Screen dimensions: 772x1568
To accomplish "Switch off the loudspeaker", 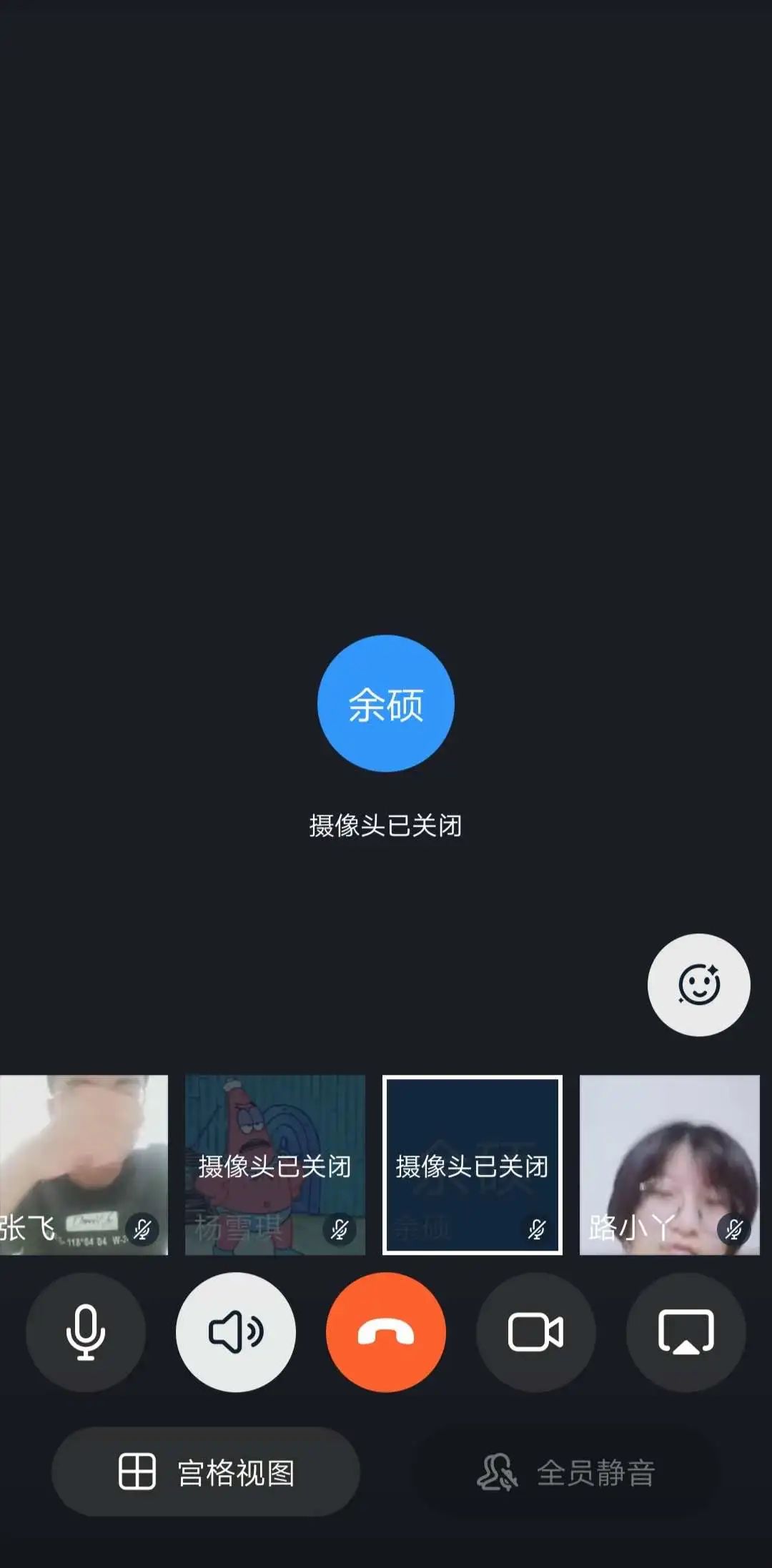I will point(236,1332).
